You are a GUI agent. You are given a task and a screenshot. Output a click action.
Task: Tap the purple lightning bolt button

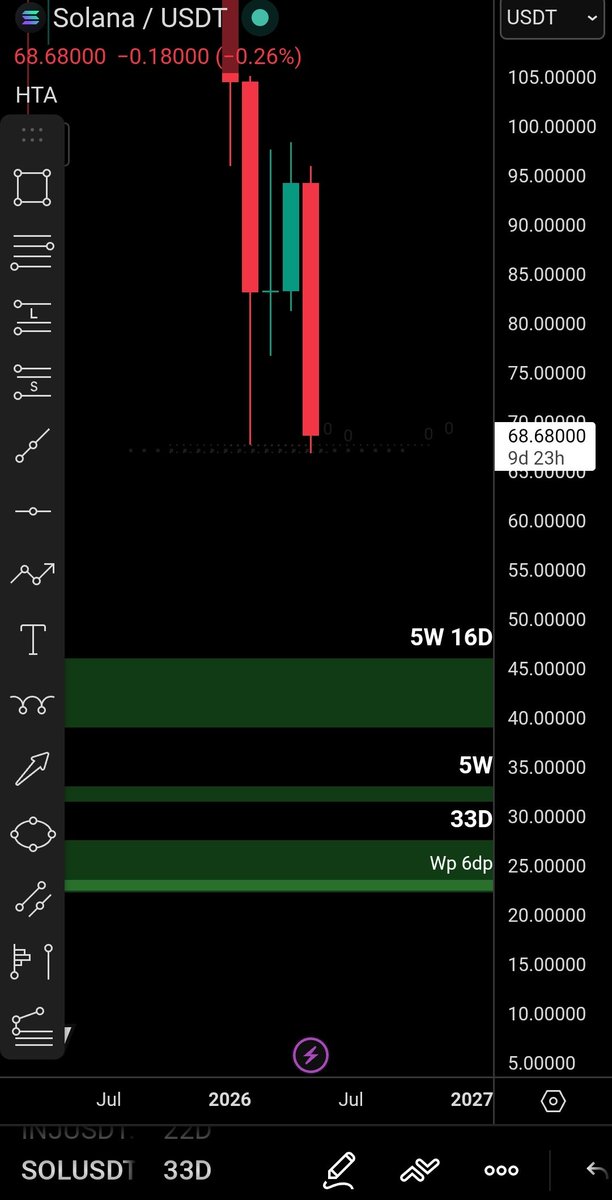coord(310,1054)
